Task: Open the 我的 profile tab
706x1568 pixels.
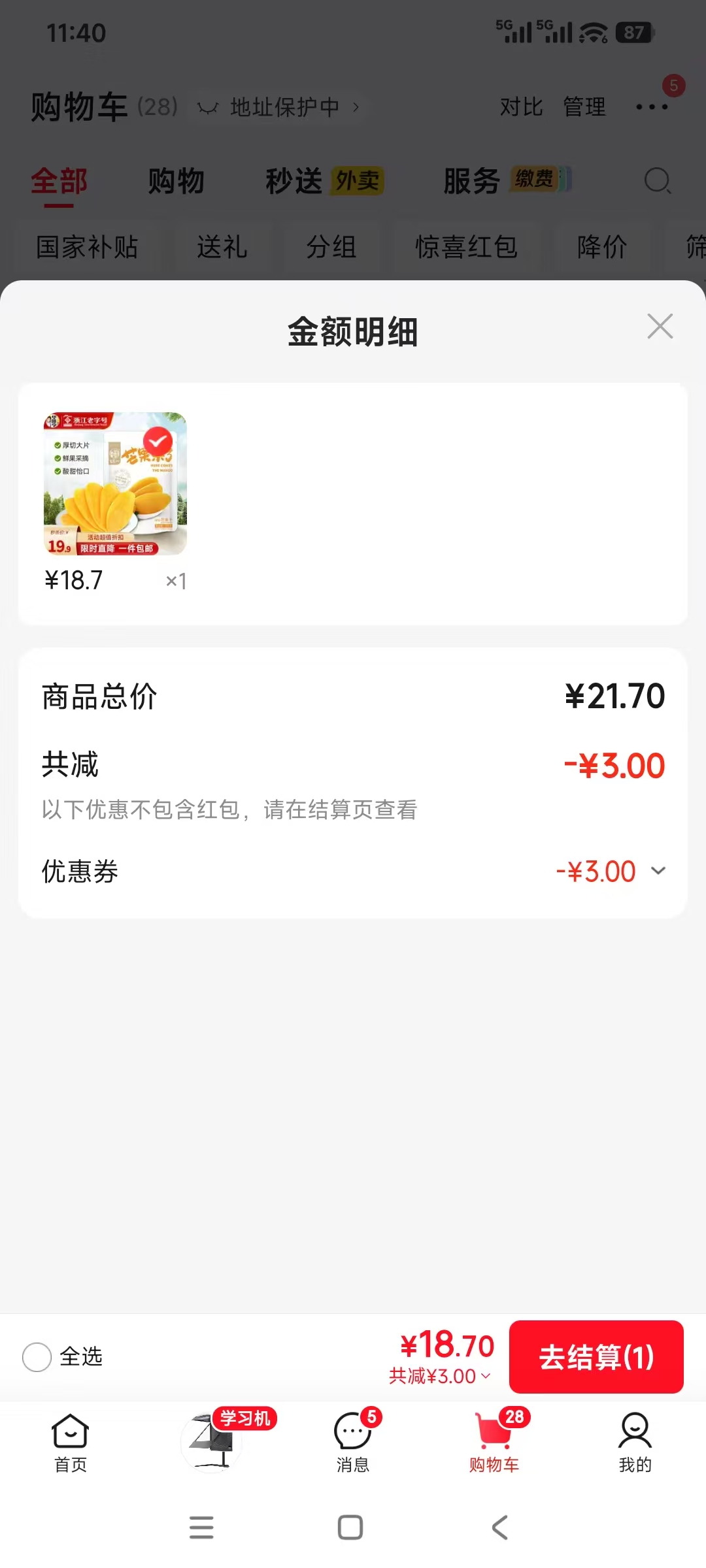Action: pos(635,1443)
